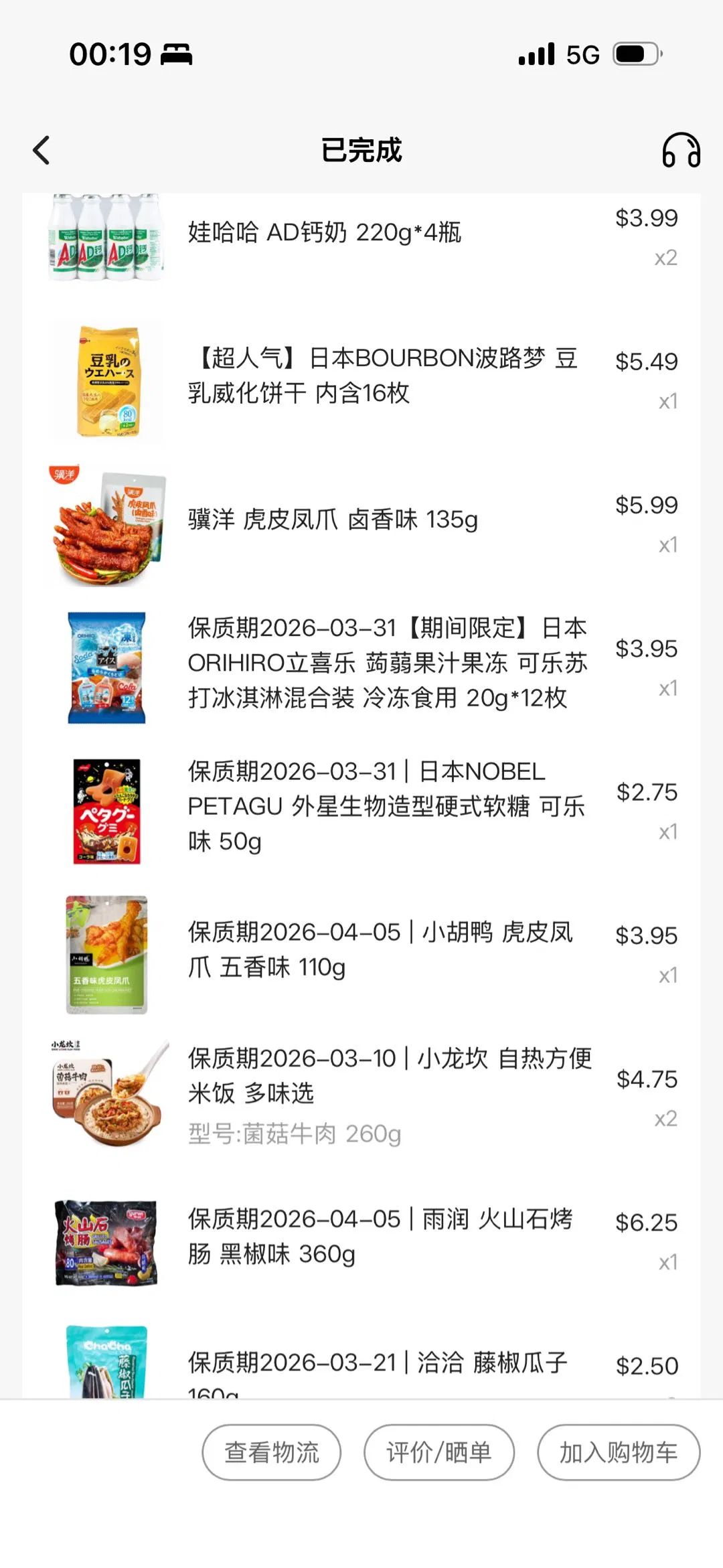Open the NOBEL PETAGU 软糖 product
This screenshot has width=723, height=1568.
(x=386, y=806)
